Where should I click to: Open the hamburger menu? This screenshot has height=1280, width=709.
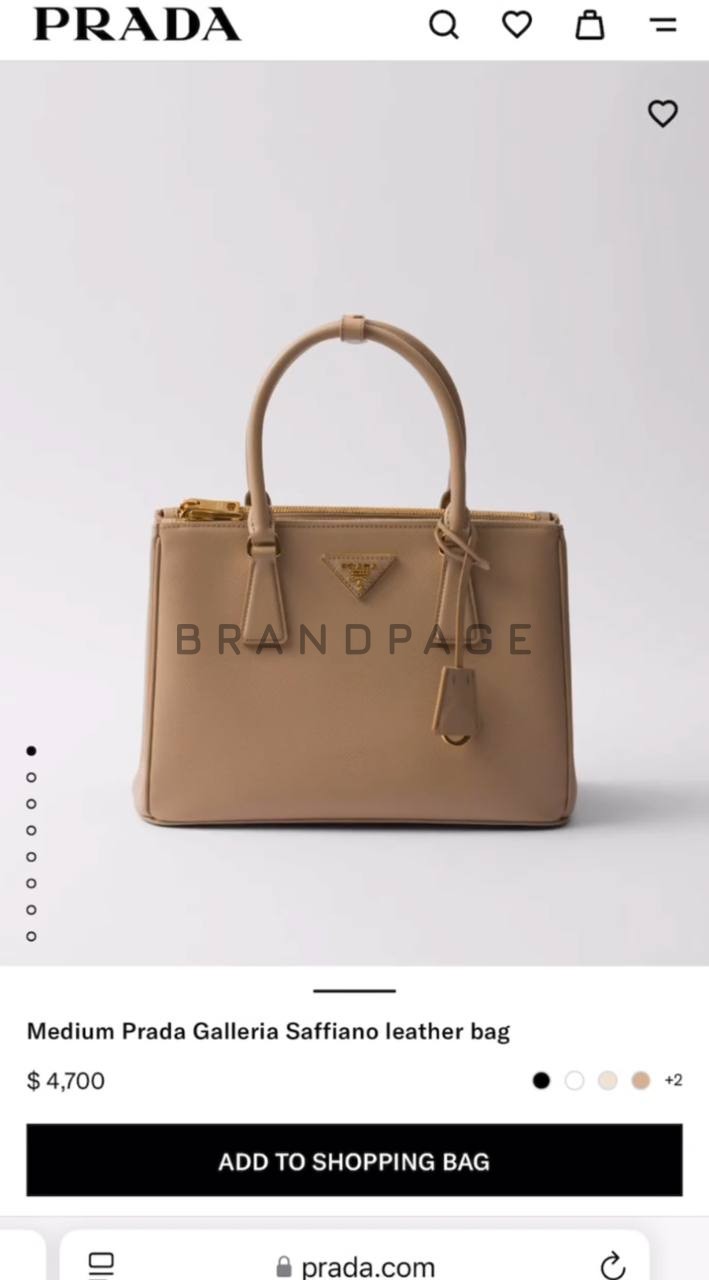click(663, 25)
